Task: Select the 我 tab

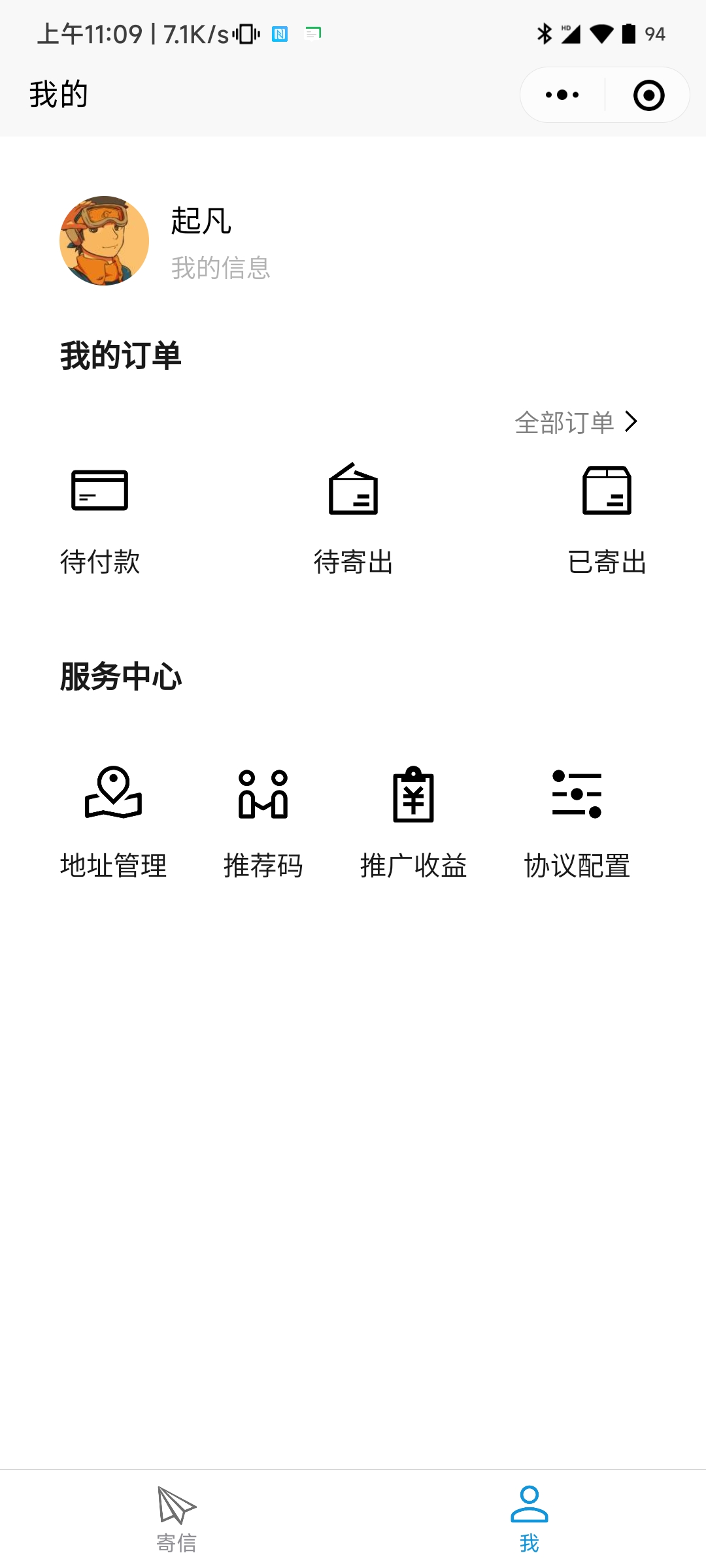Action: pyautogui.click(x=529, y=1518)
